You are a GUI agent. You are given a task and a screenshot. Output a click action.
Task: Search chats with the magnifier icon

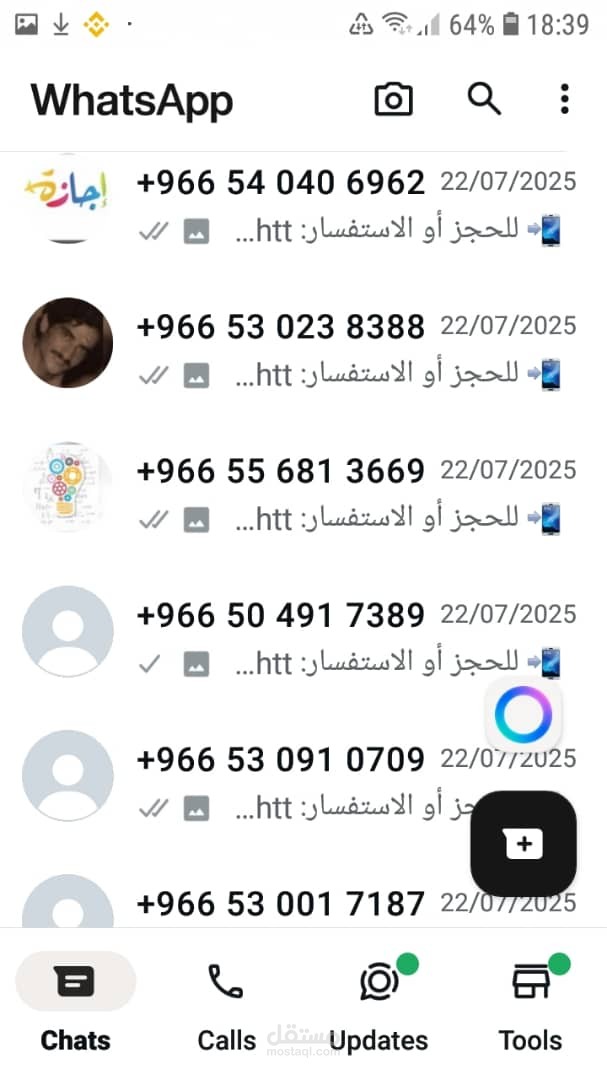pos(484,99)
